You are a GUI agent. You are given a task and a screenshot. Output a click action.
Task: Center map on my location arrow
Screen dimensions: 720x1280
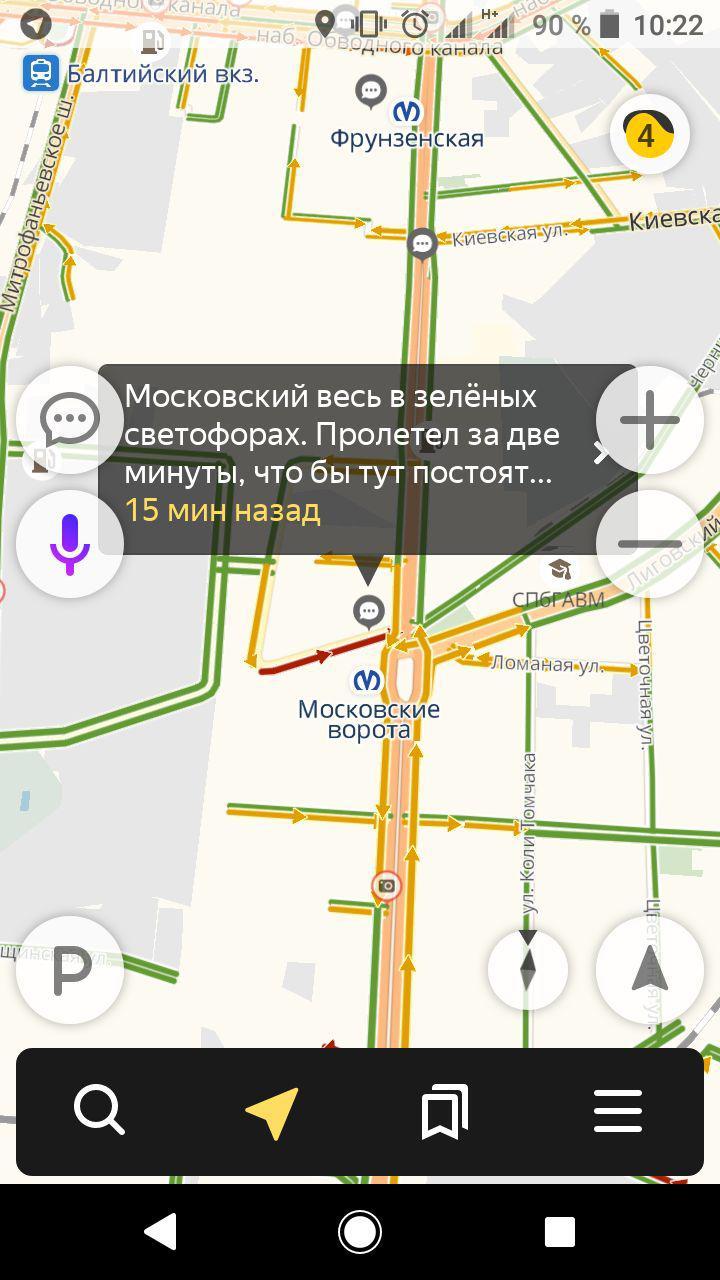pyautogui.click(x=650, y=969)
